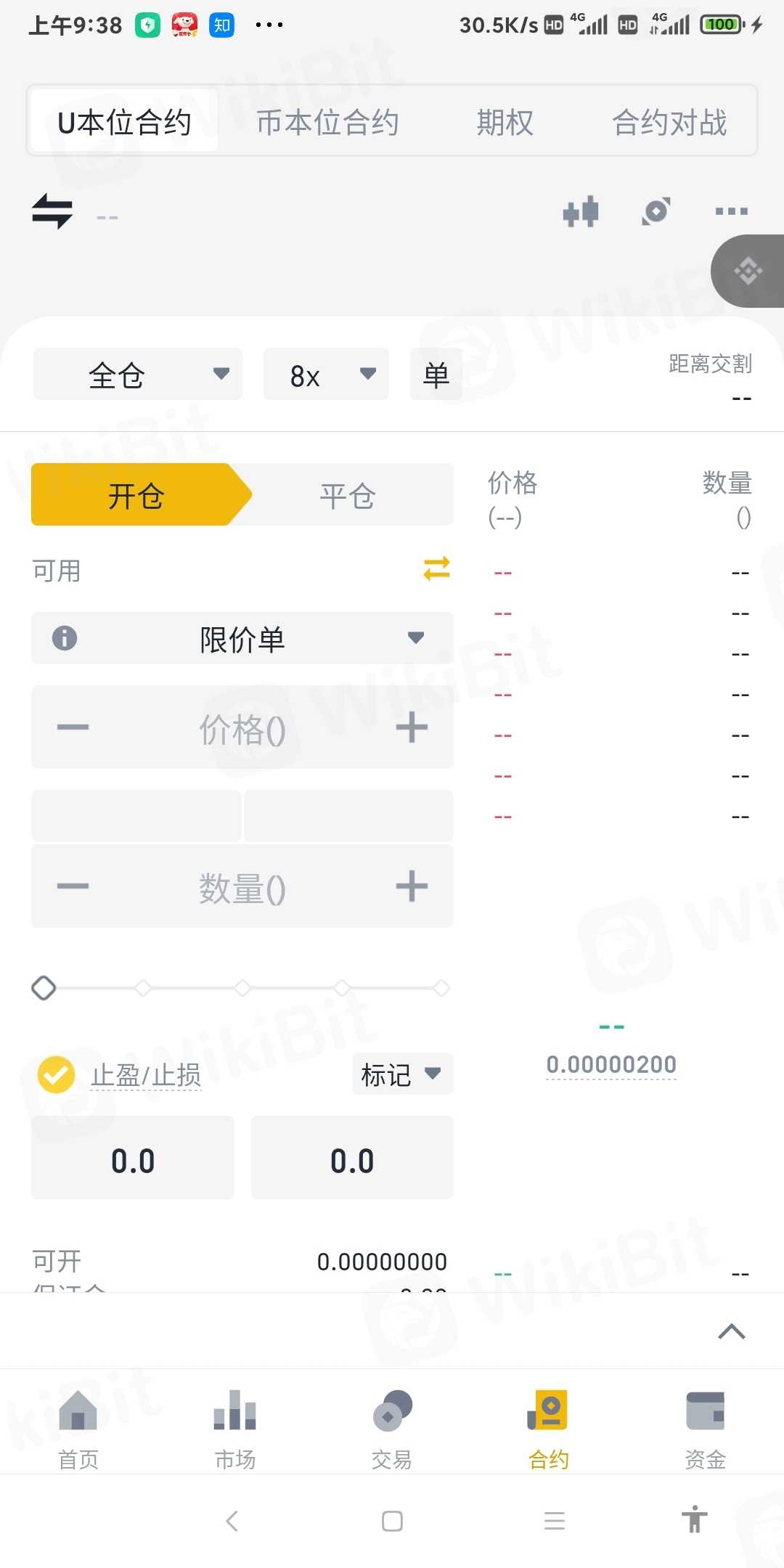Switch to the 期权 tab
This screenshot has height=1568, width=784.
(x=505, y=122)
